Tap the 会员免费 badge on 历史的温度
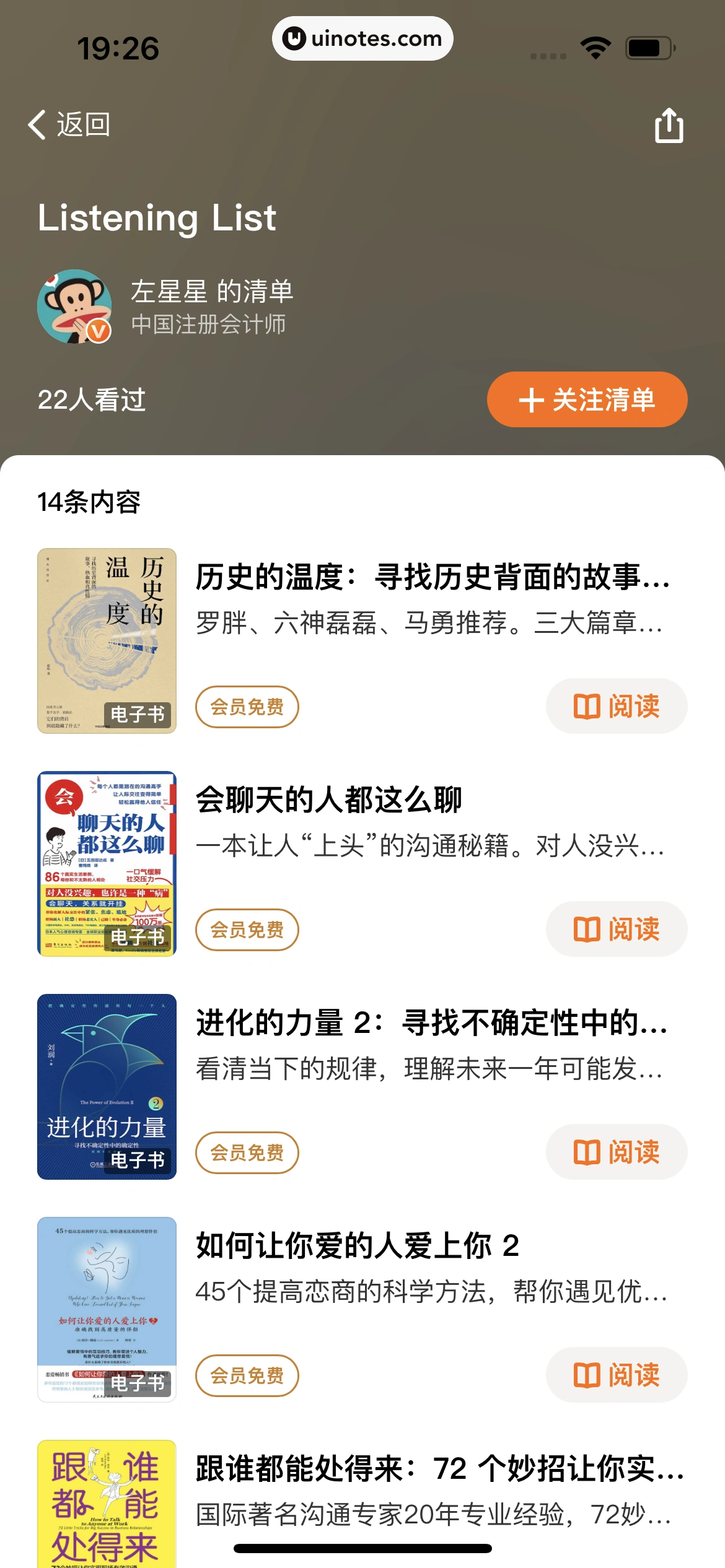 pyautogui.click(x=246, y=706)
